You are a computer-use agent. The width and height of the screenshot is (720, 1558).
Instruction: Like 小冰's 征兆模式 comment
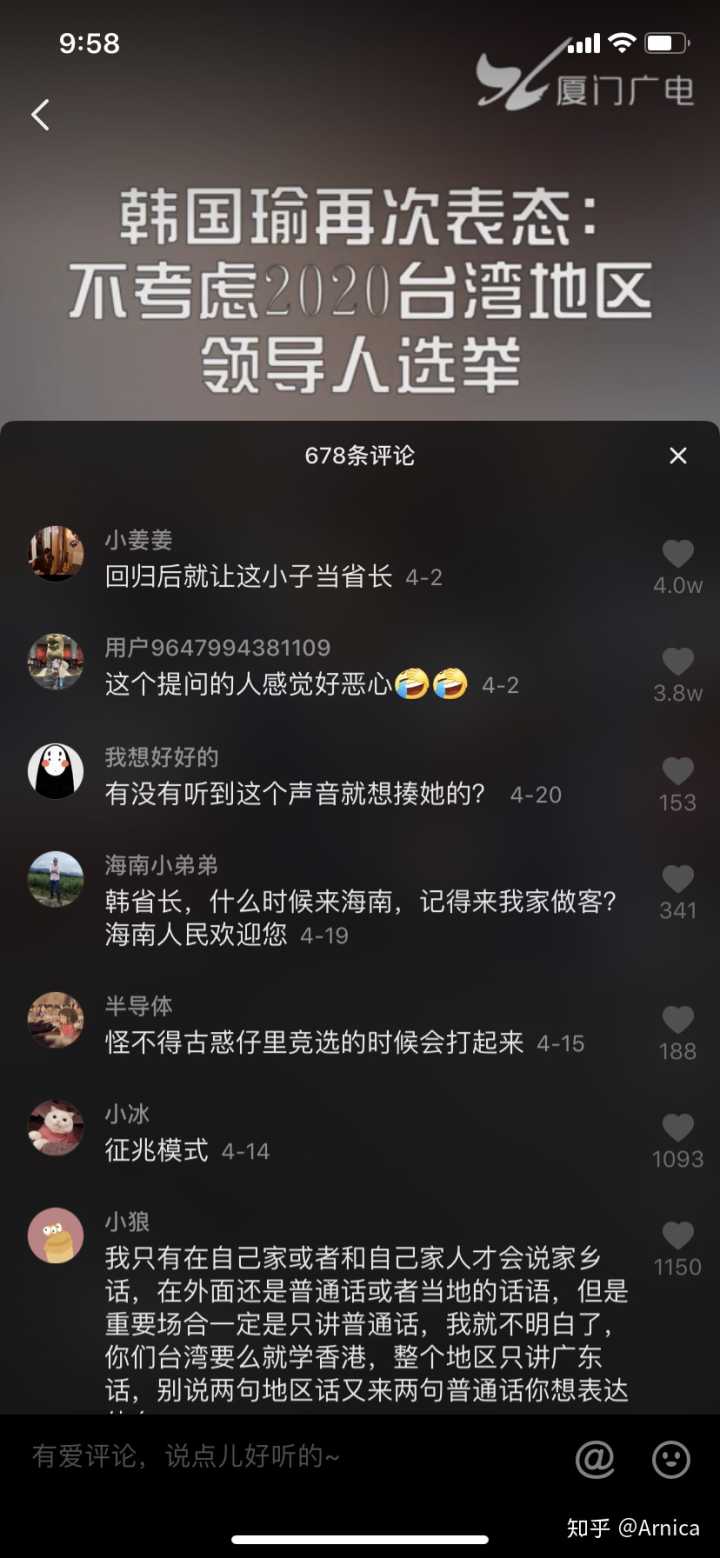pos(678,1128)
